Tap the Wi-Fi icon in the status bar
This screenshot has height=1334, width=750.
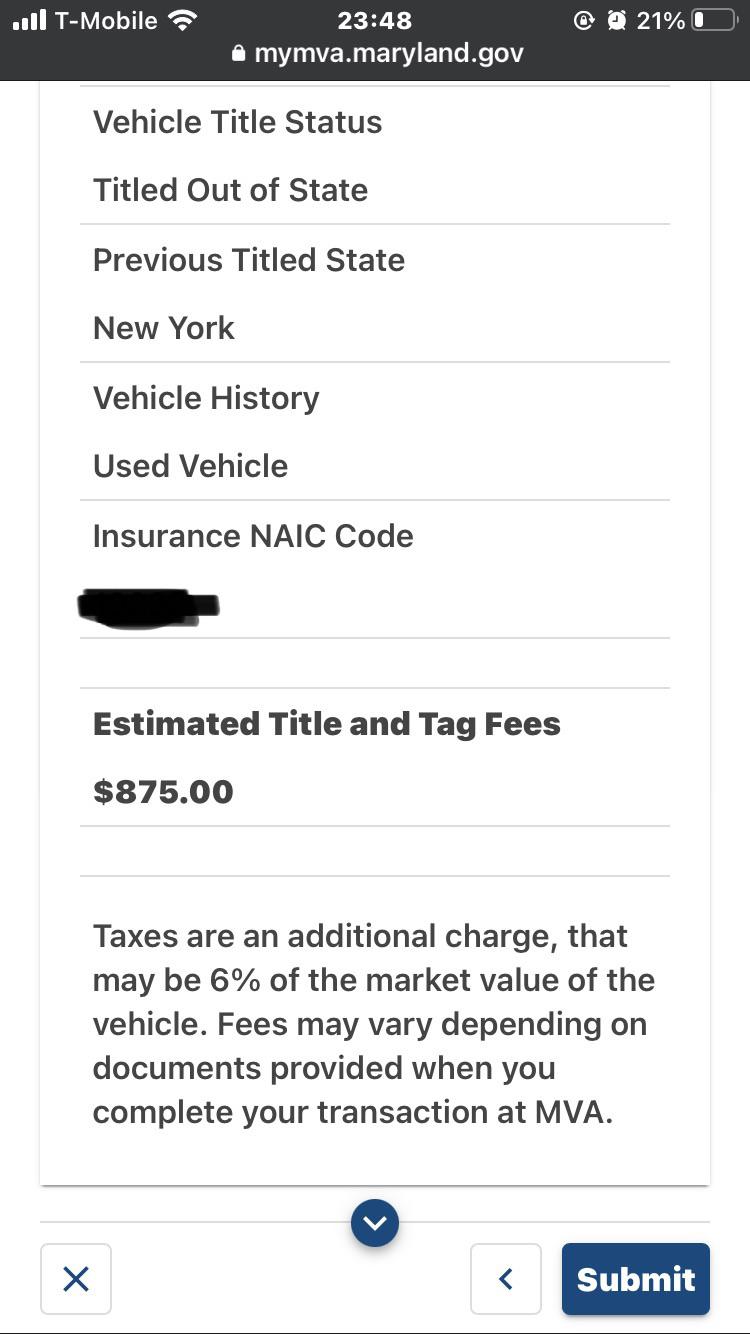pos(180,18)
